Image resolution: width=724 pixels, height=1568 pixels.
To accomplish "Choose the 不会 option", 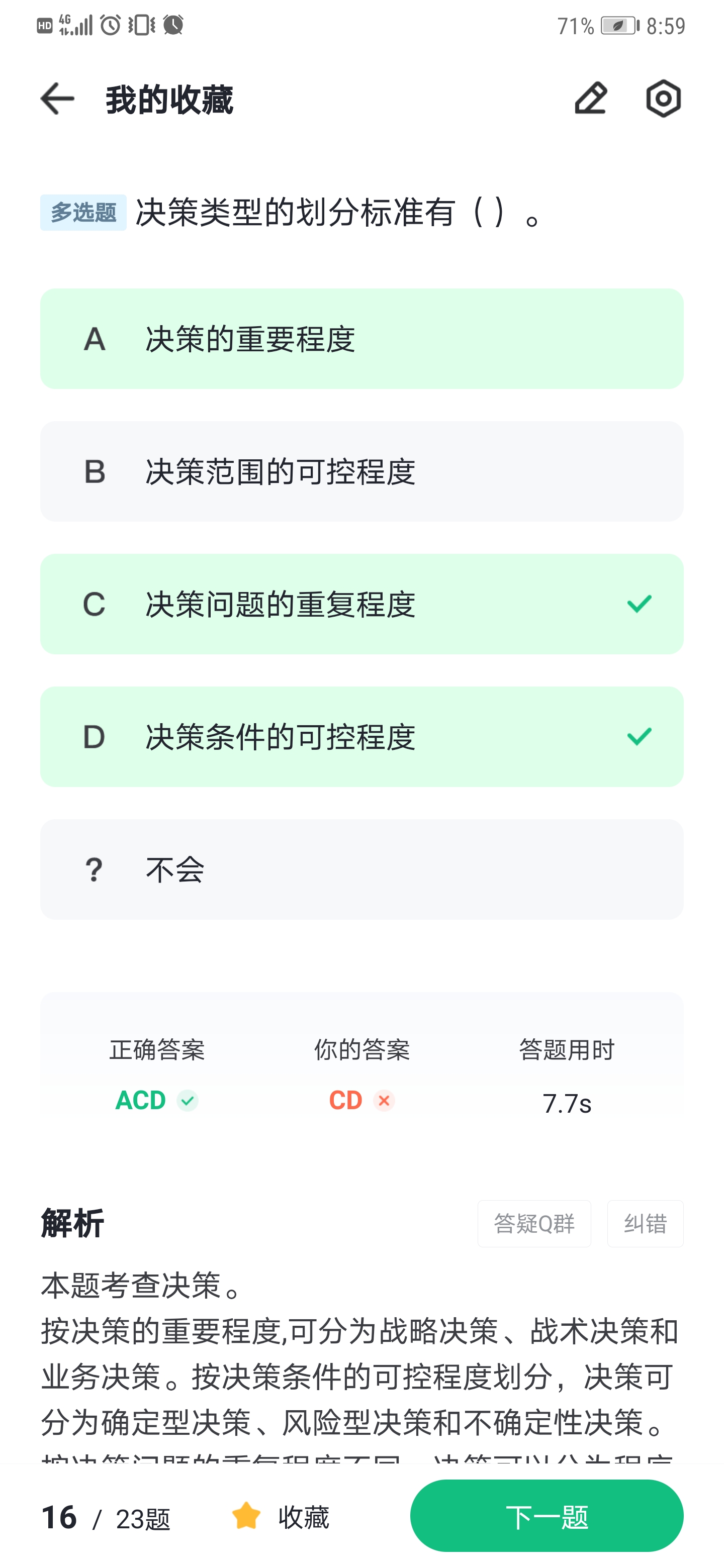I will tap(361, 869).
